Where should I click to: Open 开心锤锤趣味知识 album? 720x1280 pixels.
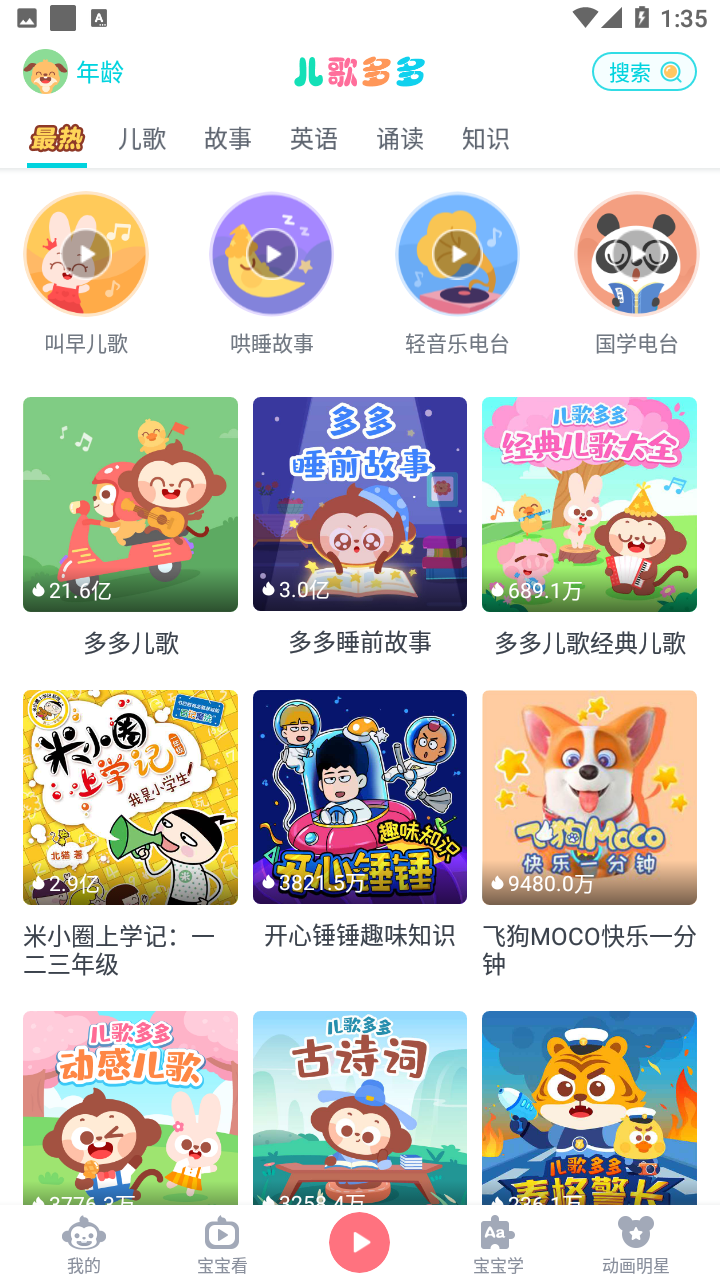click(360, 797)
